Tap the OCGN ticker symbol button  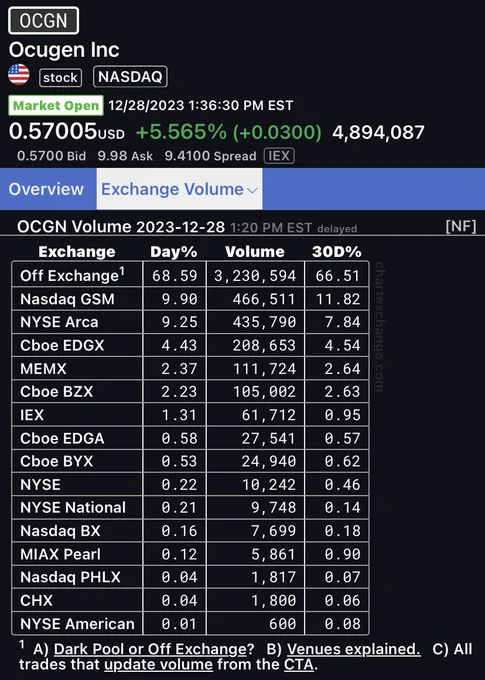pyautogui.click(x=43, y=20)
